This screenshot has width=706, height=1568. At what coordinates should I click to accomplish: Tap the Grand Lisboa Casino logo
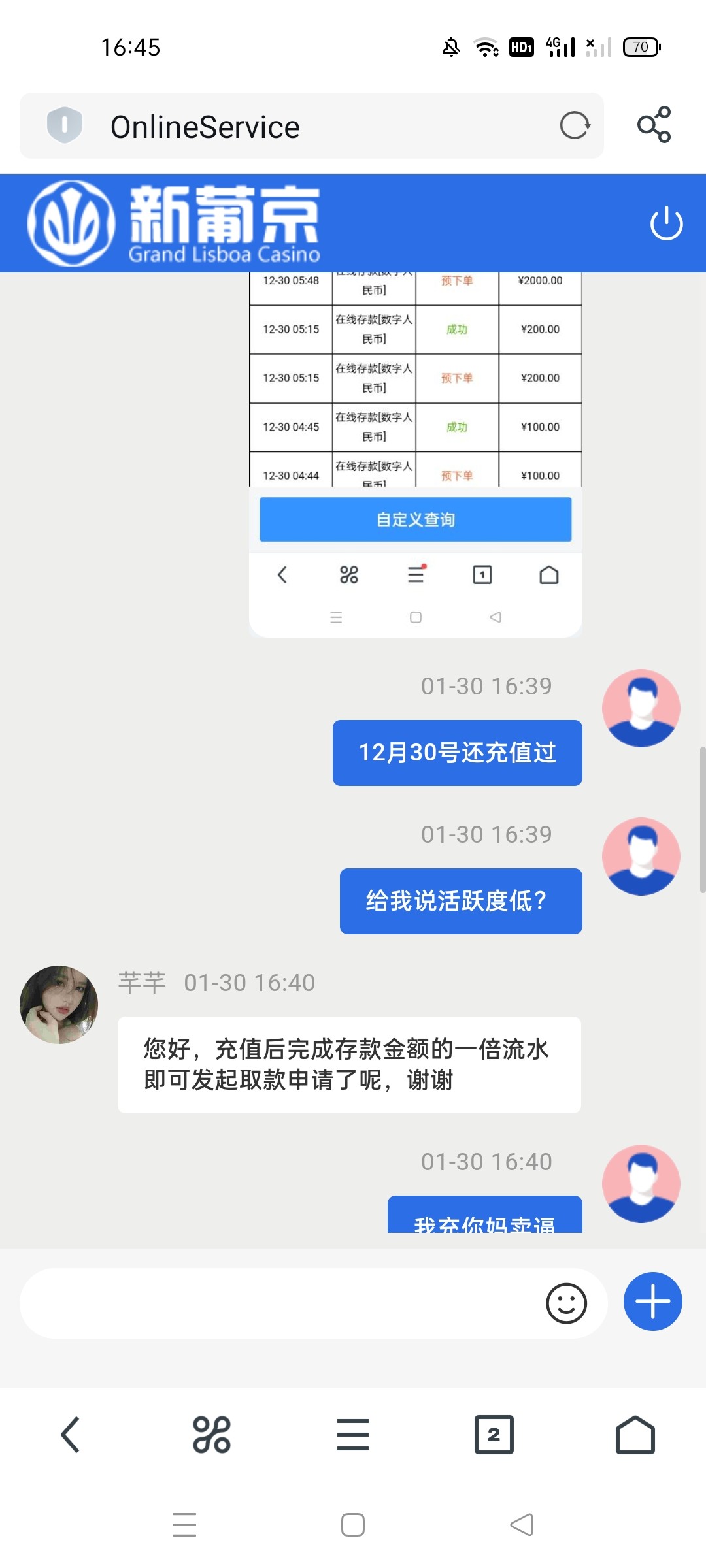[x=176, y=222]
